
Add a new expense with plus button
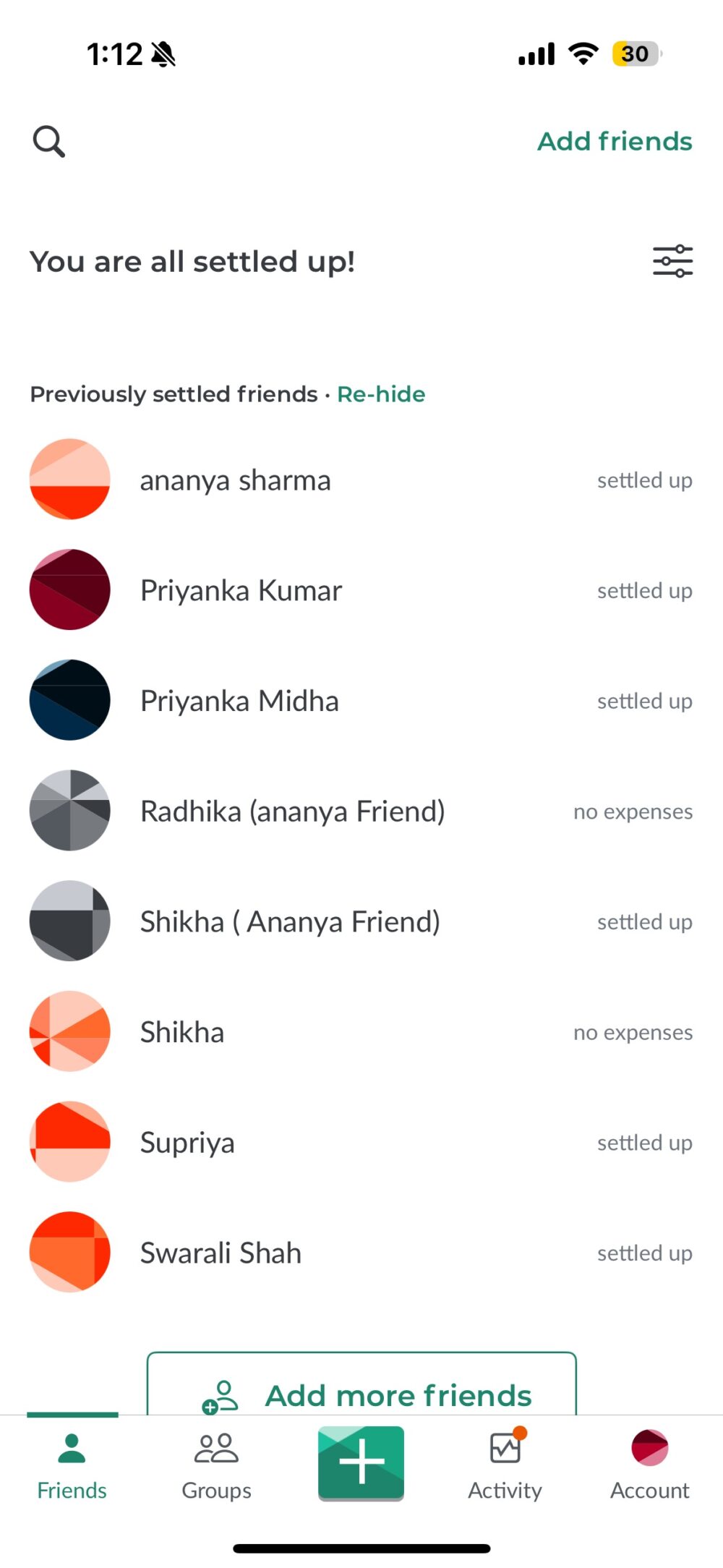361,1462
